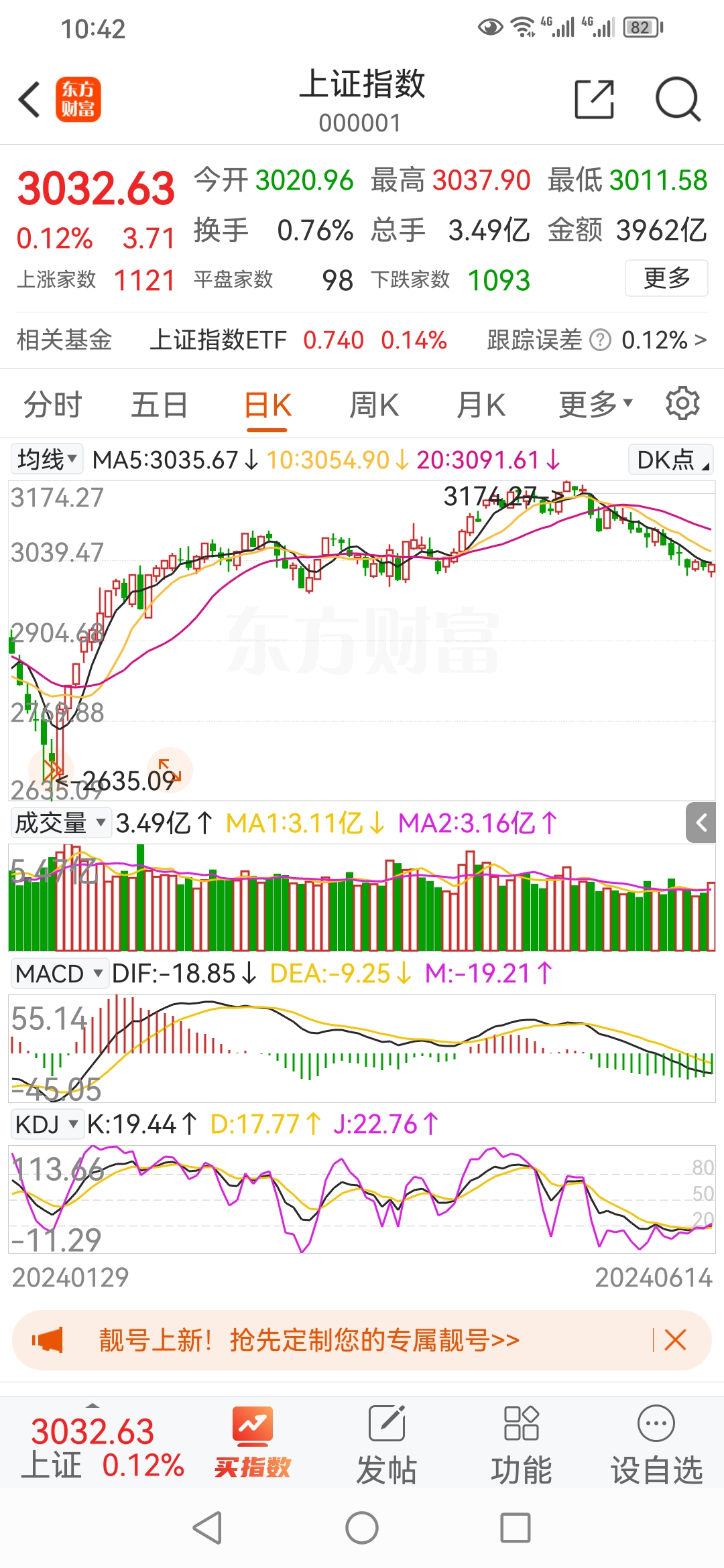This screenshot has width=724, height=1568.
Task: Open 发帖 to write a post
Action: point(387,1444)
